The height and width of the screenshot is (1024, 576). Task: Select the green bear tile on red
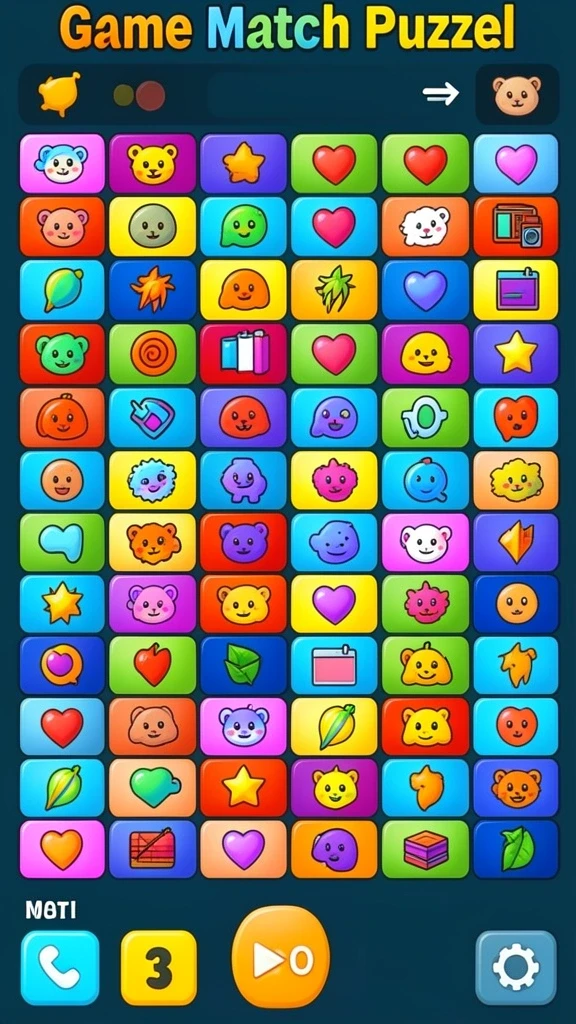(x=62, y=353)
